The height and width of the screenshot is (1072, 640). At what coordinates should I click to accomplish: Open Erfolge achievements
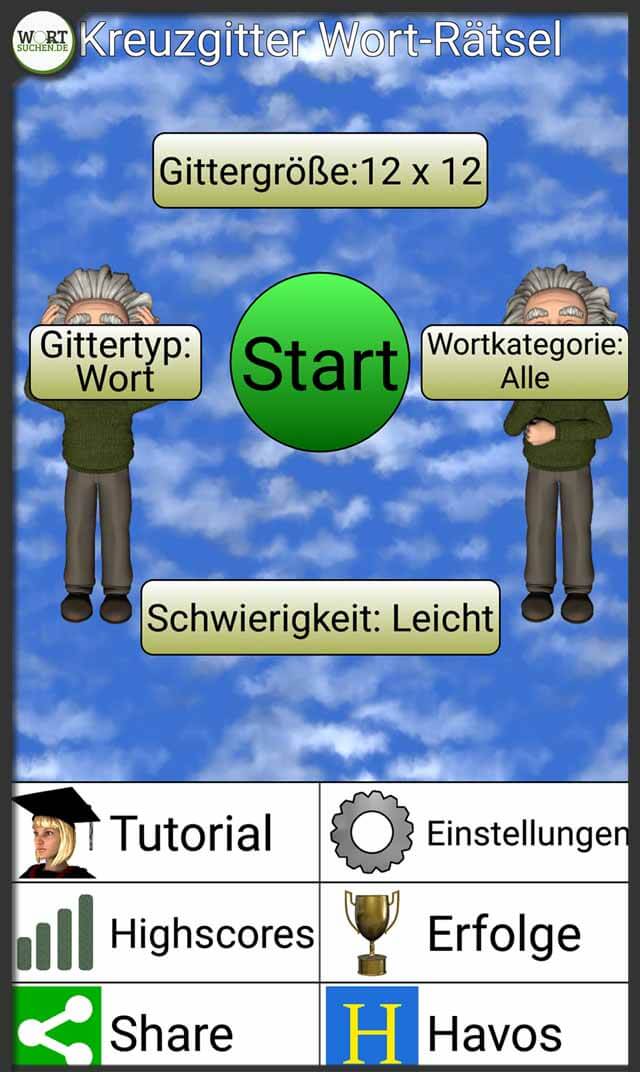coord(475,933)
